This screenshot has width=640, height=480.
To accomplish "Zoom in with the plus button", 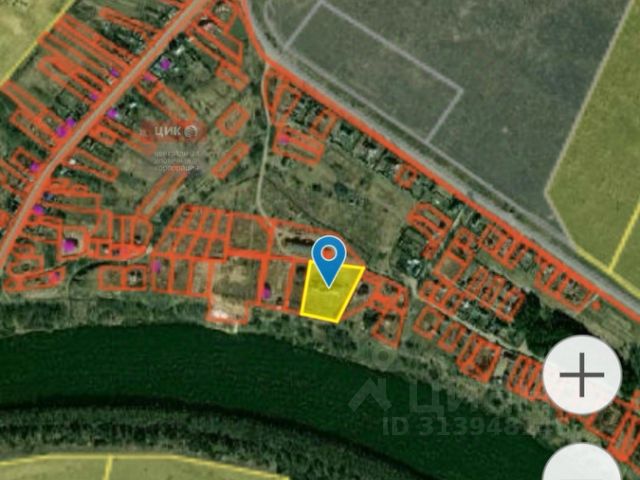I will pyautogui.click(x=581, y=375).
